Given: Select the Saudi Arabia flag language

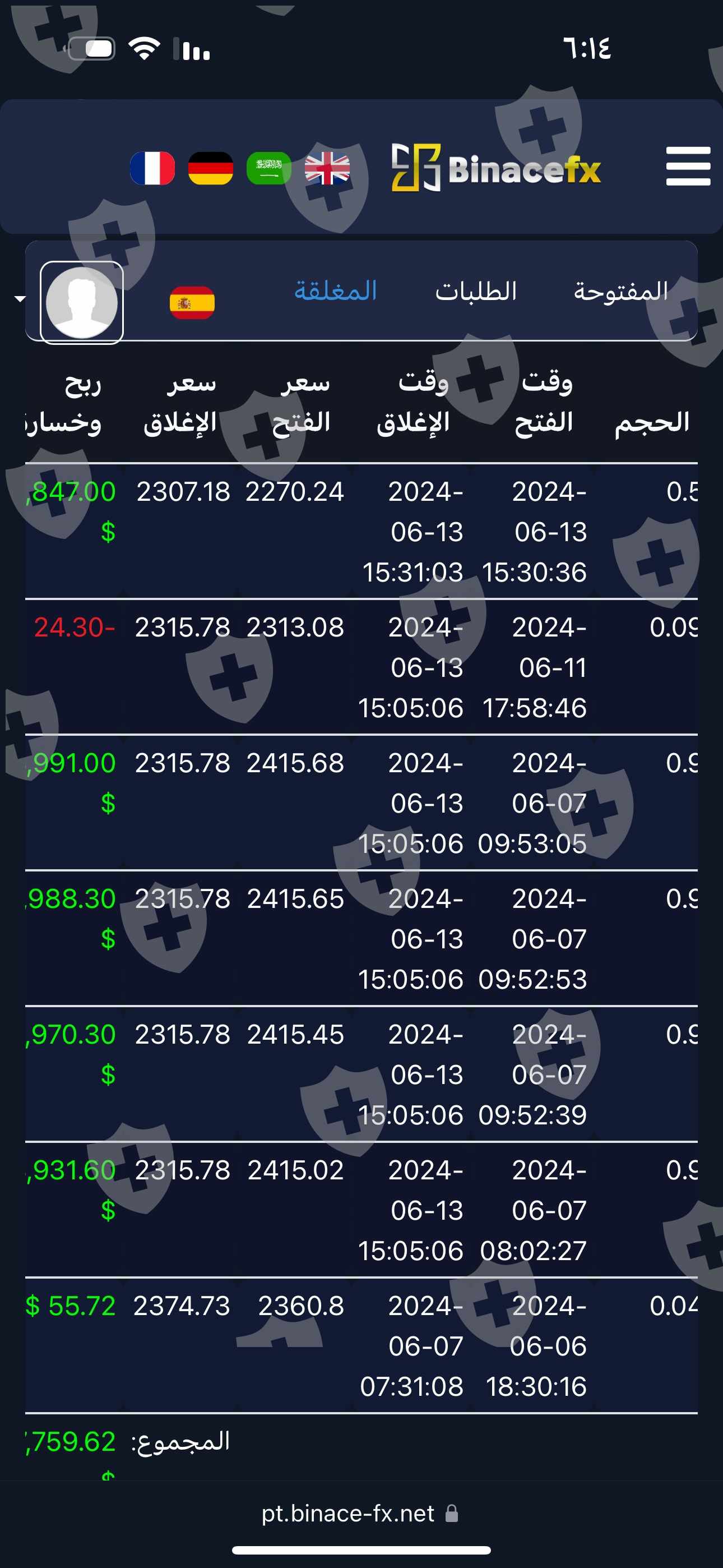Looking at the screenshot, I should 268,168.
